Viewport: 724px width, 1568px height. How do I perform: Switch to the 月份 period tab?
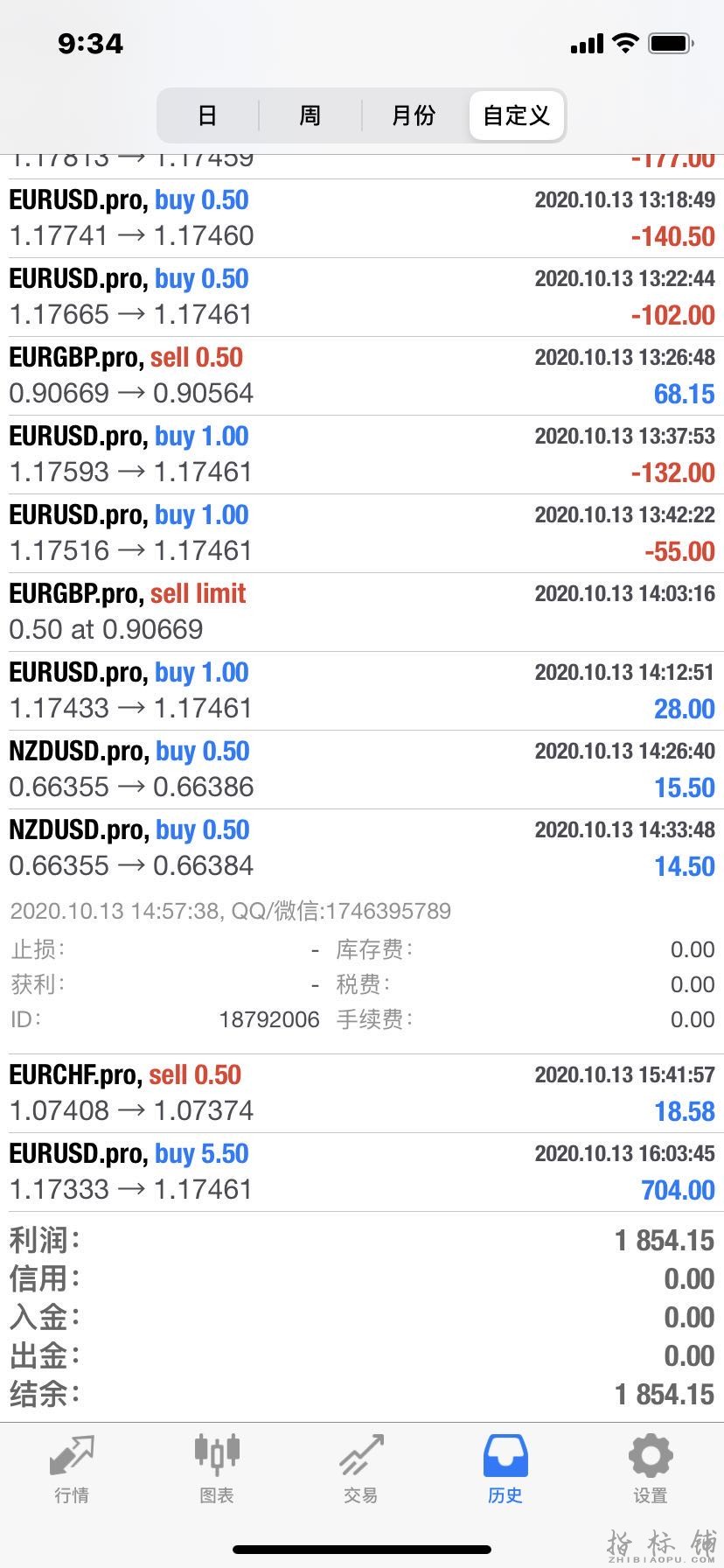(414, 115)
